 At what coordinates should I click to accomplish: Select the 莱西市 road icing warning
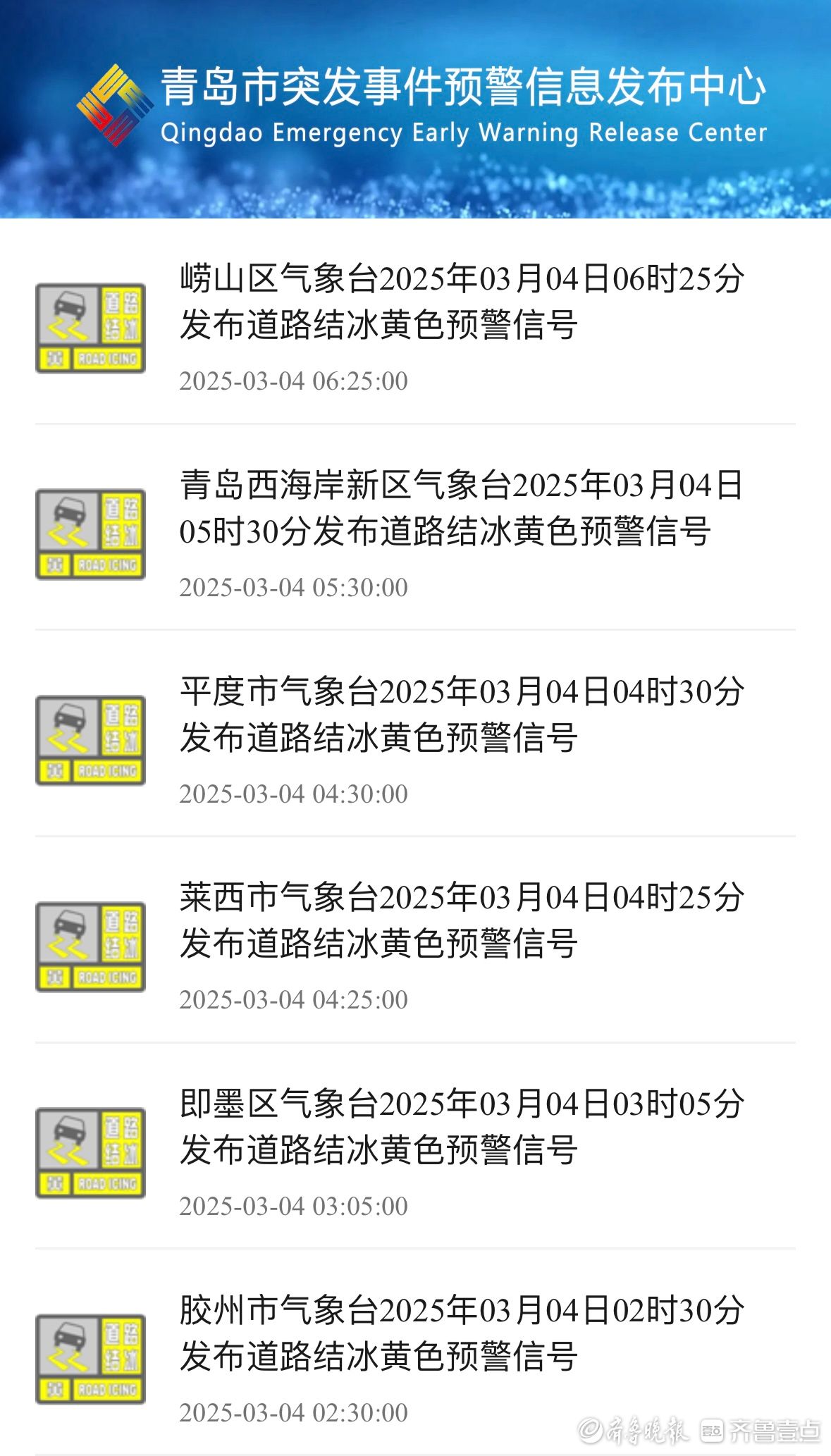pyautogui.click(x=415, y=940)
